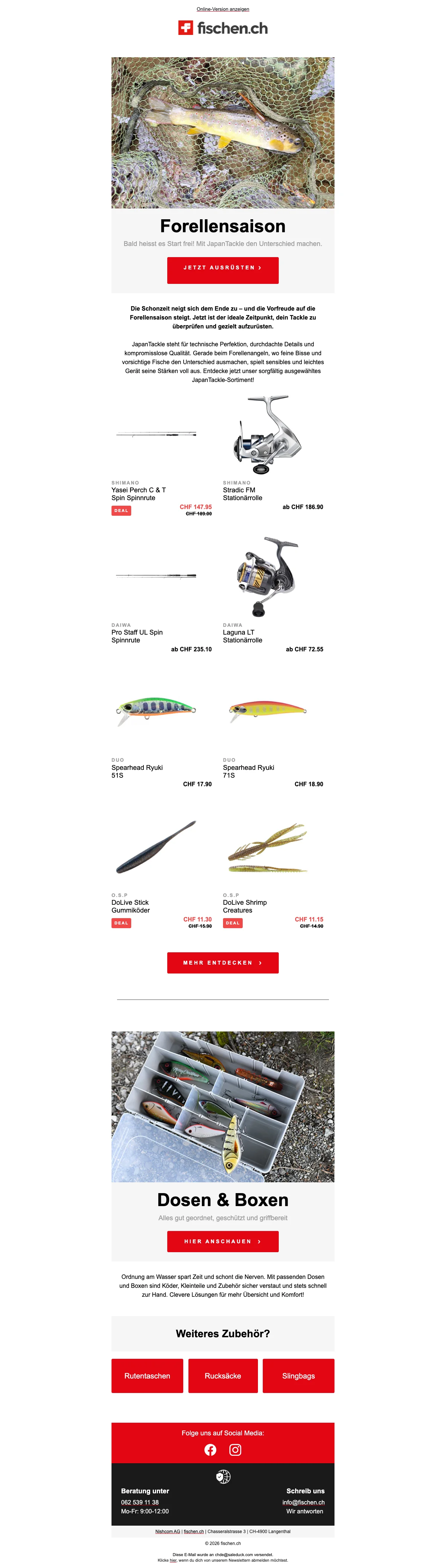Browse the Rutentaschen category
This screenshot has height=1568, width=446.
click(147, 1376)
